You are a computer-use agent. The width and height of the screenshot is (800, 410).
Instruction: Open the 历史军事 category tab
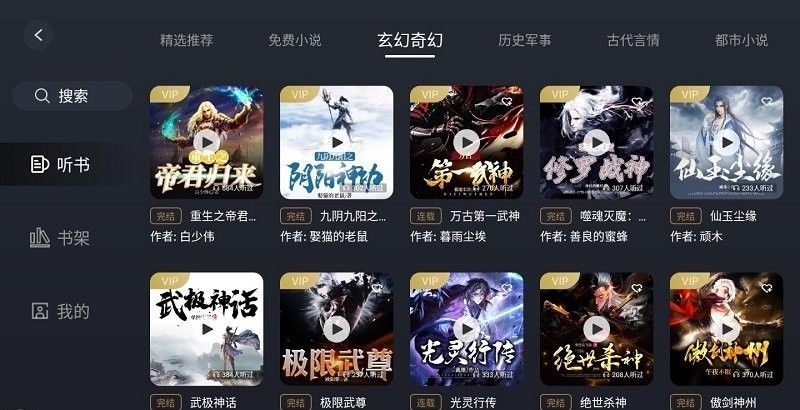click(525, 41)
